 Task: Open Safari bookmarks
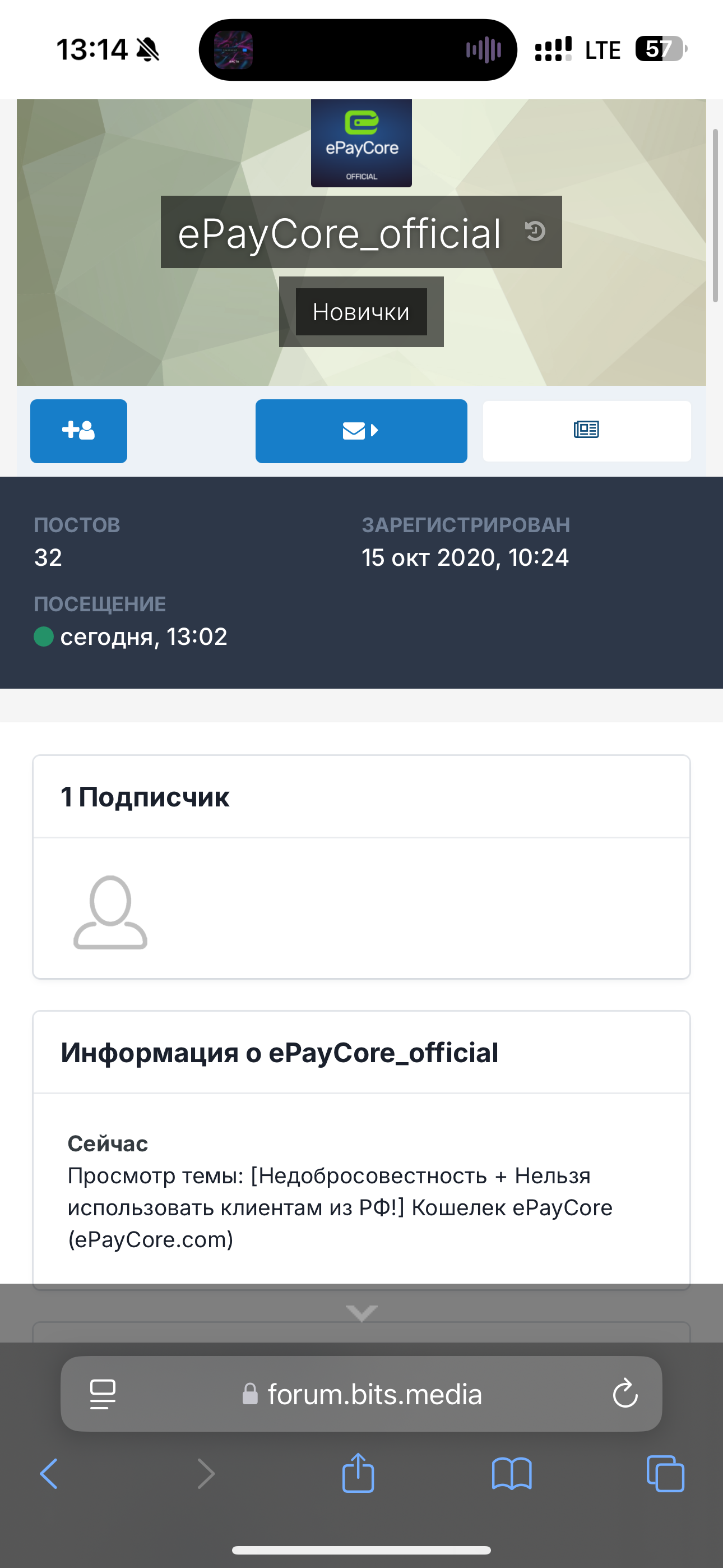(512, 1474)
